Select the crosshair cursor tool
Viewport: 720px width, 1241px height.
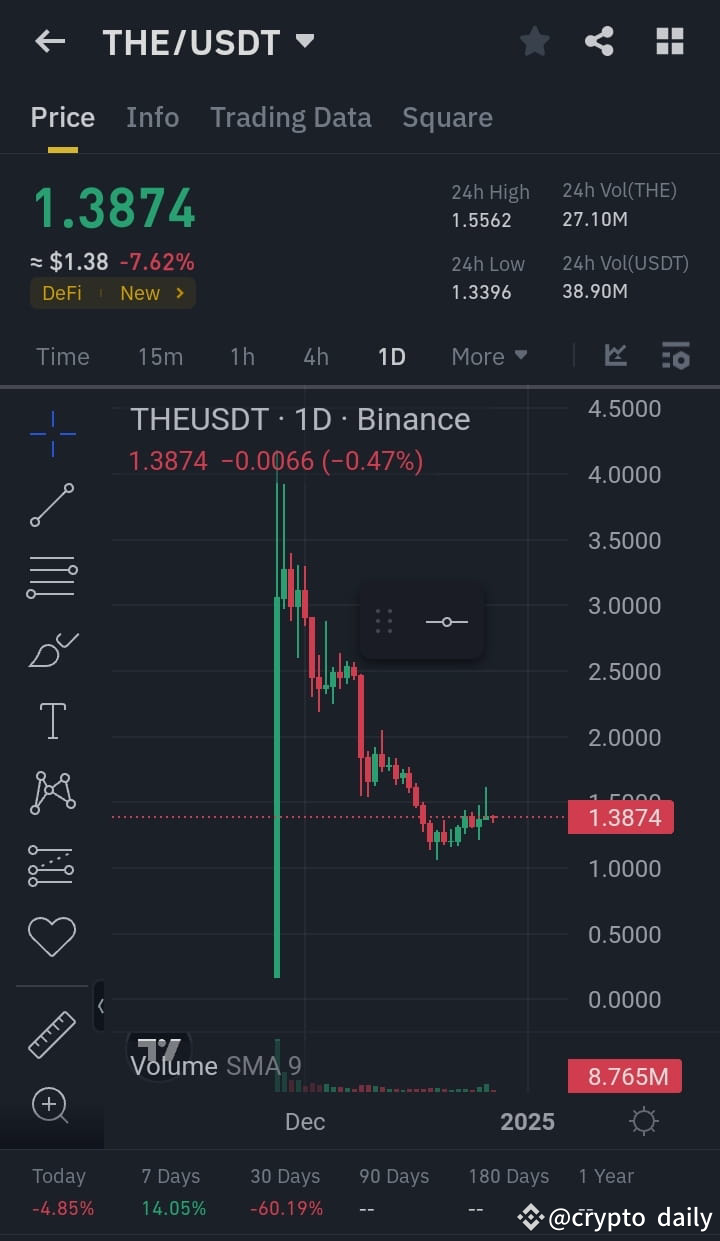tap(52, 432)
